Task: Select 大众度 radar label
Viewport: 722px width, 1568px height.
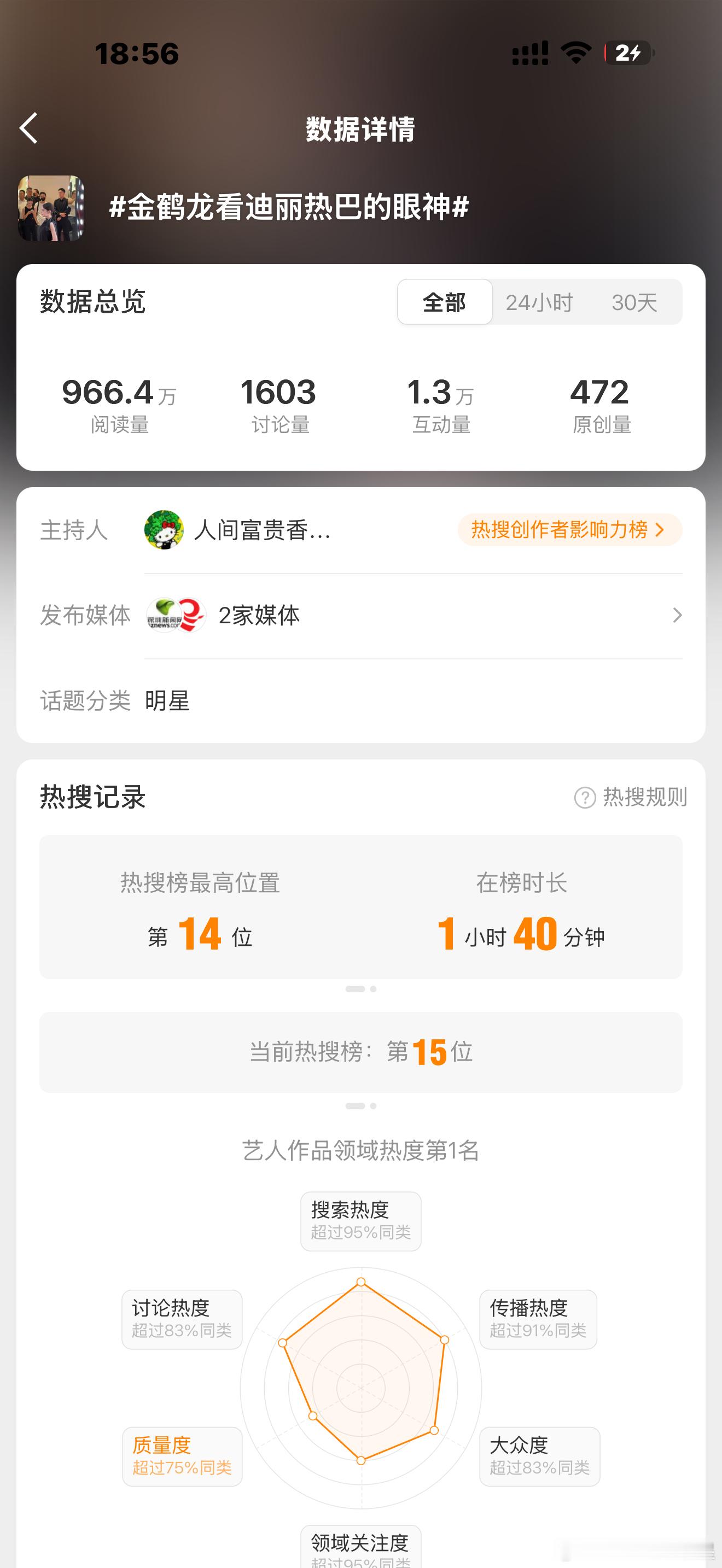Action: point(539,1456)
